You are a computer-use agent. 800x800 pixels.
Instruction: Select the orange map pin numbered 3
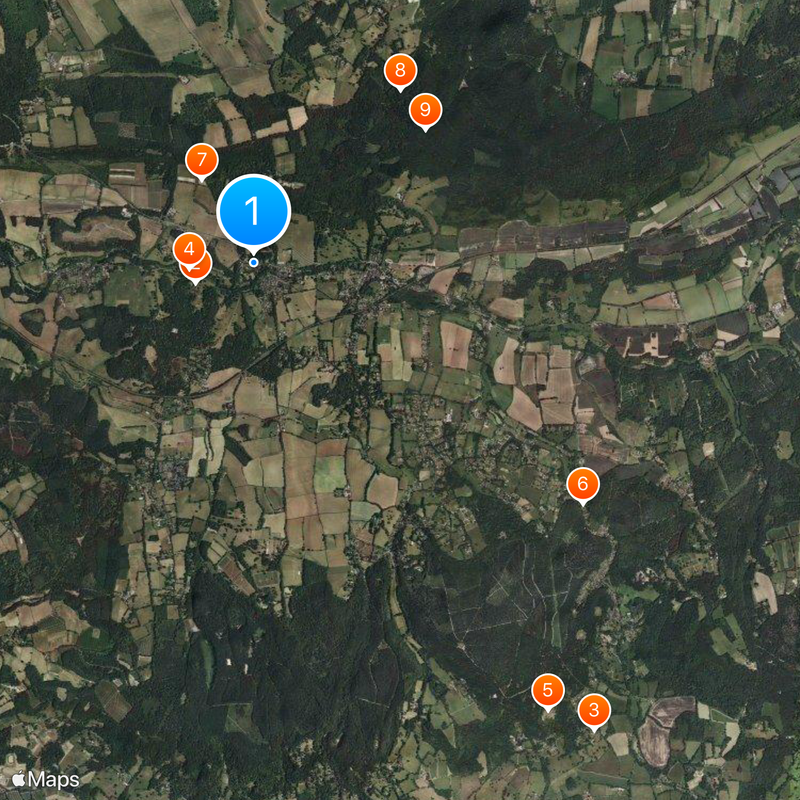pos(594,711)
